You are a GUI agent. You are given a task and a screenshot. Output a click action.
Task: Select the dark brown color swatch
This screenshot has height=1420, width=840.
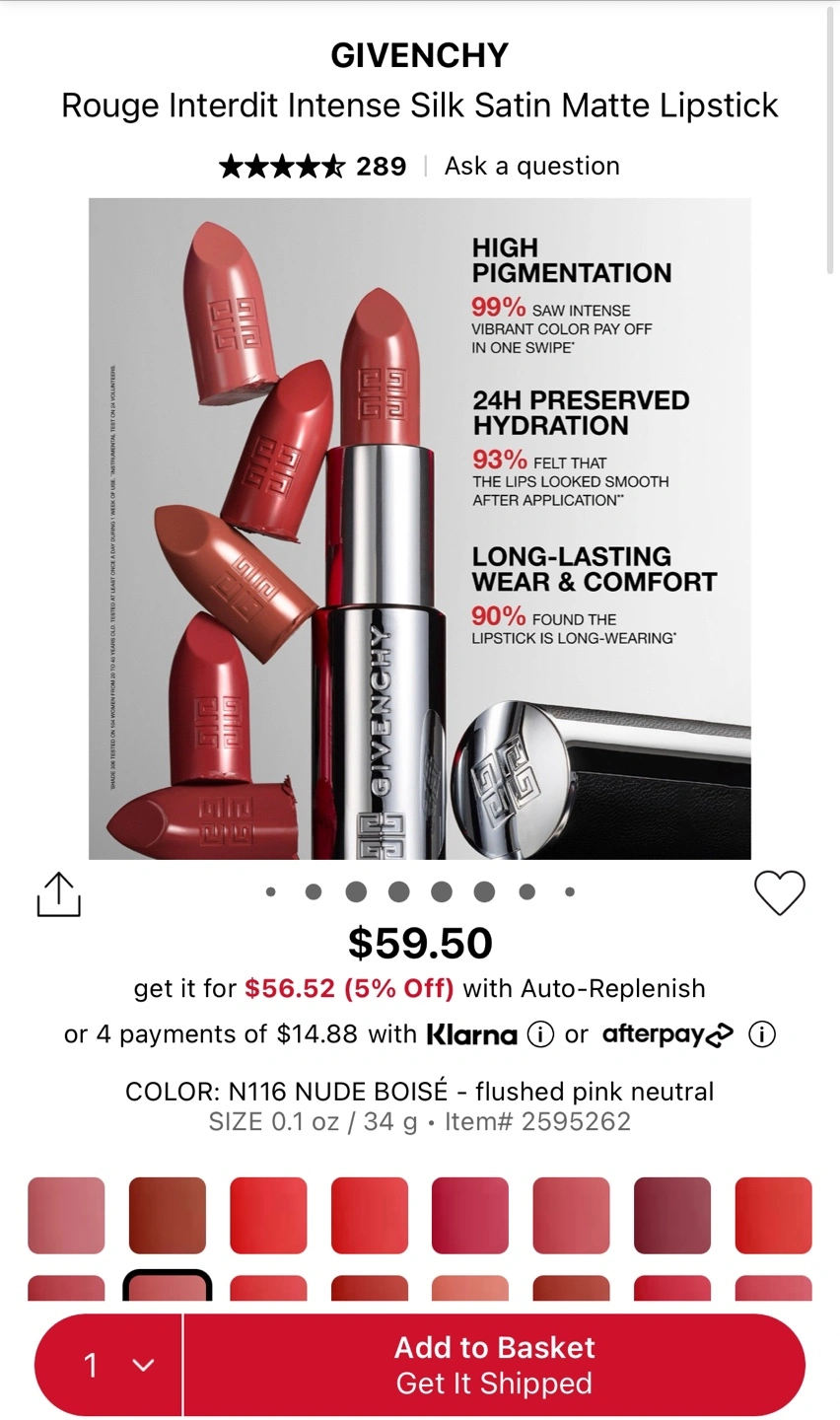[x=168, y=1215]
